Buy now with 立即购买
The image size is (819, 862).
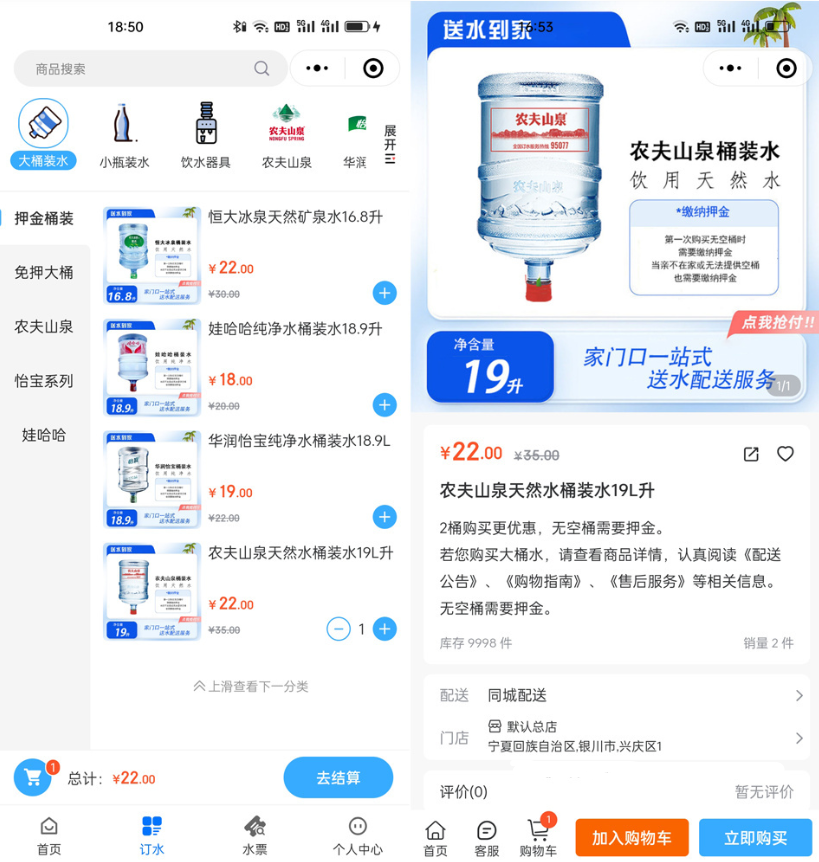(754, 838)
